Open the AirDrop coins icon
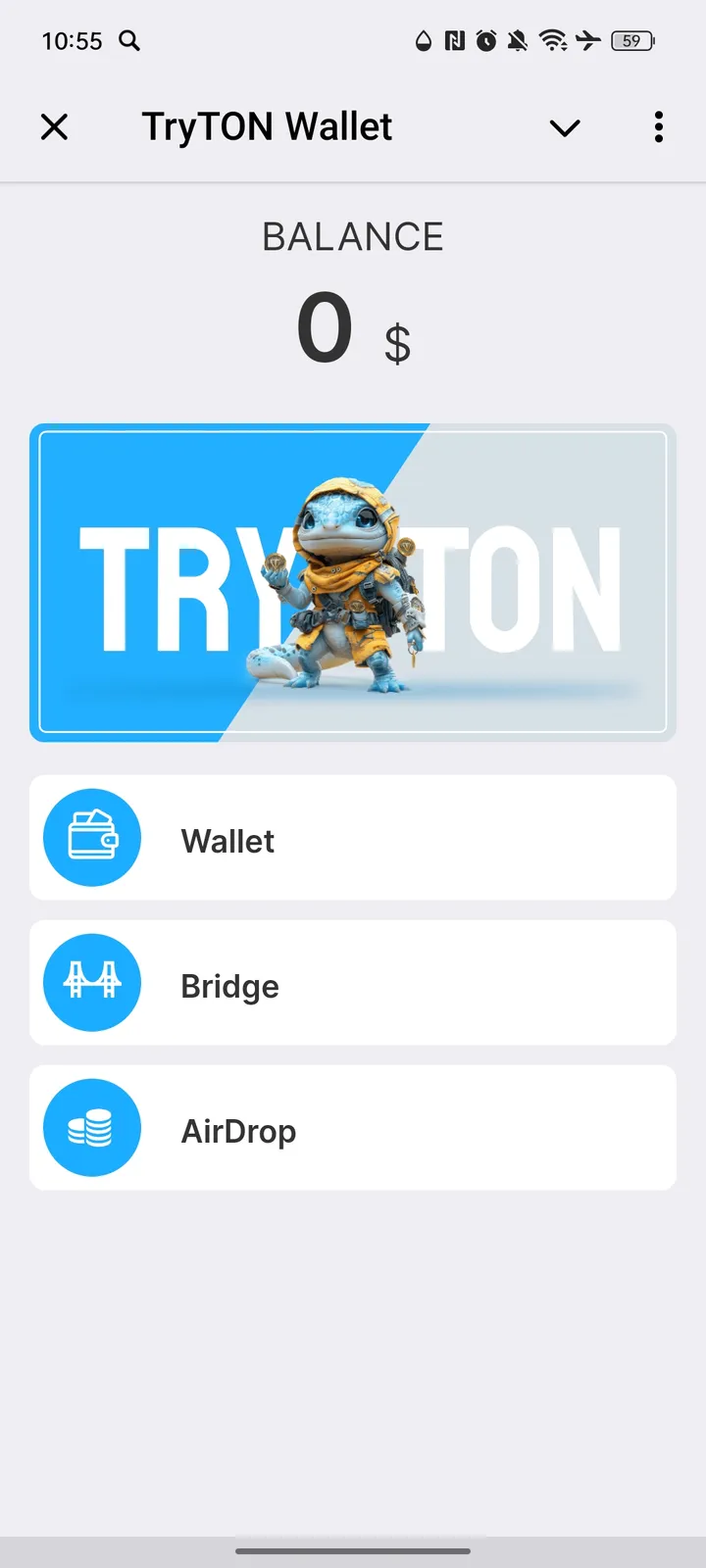 click(x=91, y=1127)
